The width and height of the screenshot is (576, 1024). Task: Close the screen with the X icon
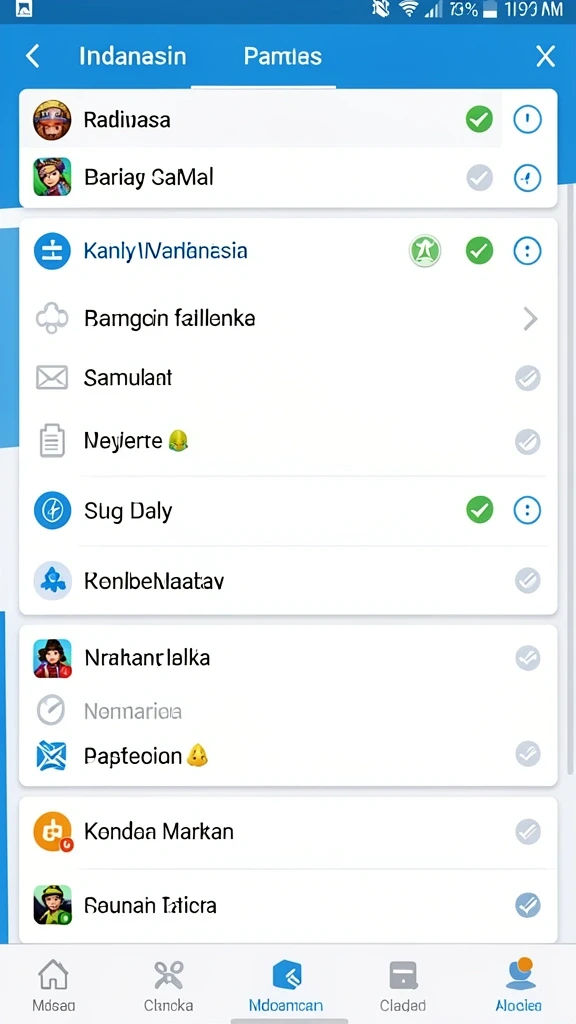coord(545,56)
